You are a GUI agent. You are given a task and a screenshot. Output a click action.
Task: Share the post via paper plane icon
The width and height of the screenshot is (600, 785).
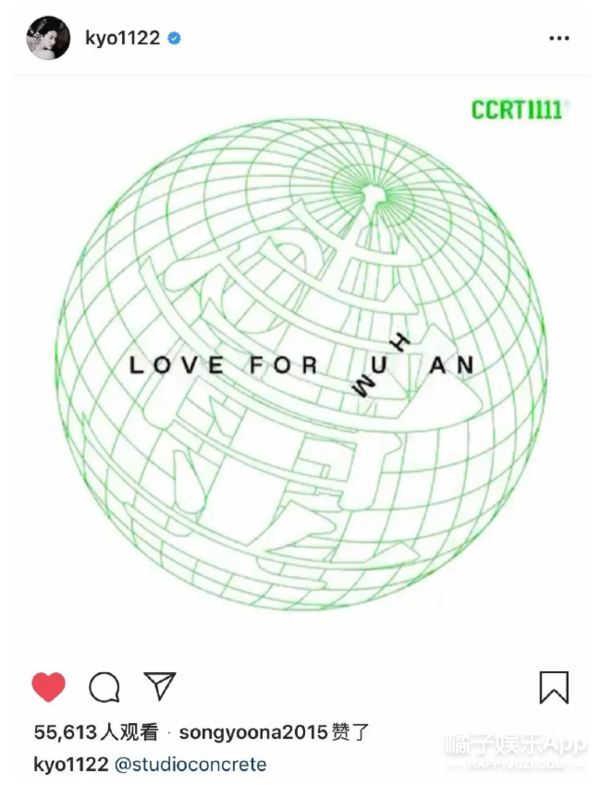click(160, 685)
